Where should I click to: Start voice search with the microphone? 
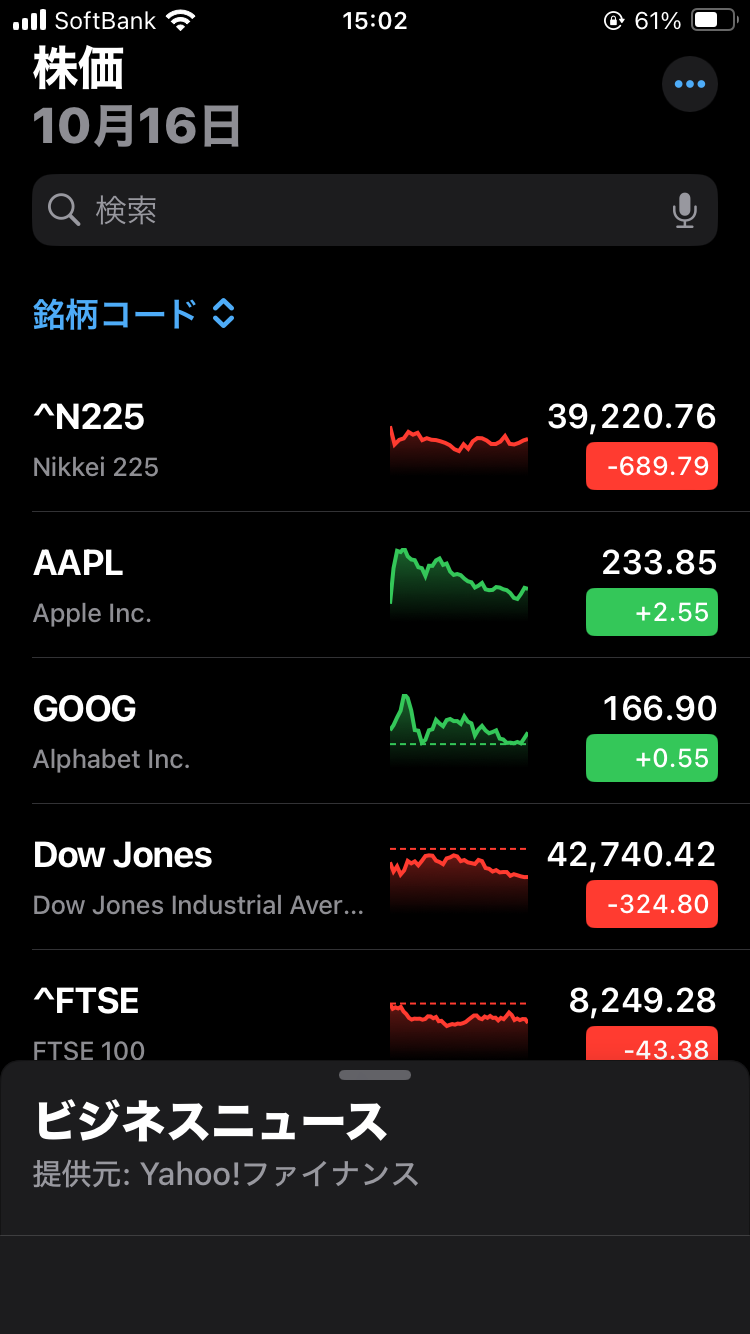pyautogui.click(x=684, y=210)
